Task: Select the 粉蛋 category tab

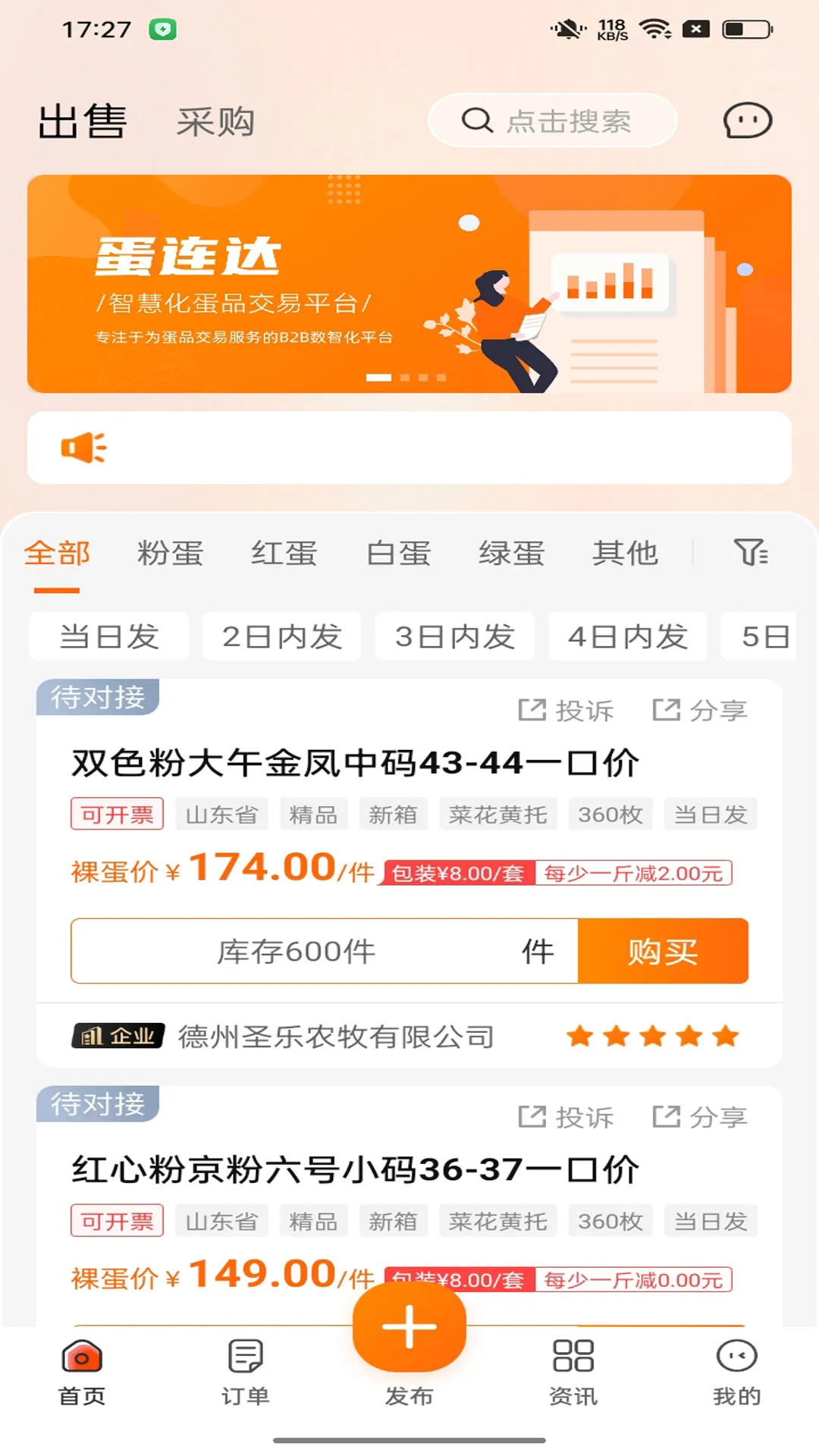Action: [x=170, y=553]
